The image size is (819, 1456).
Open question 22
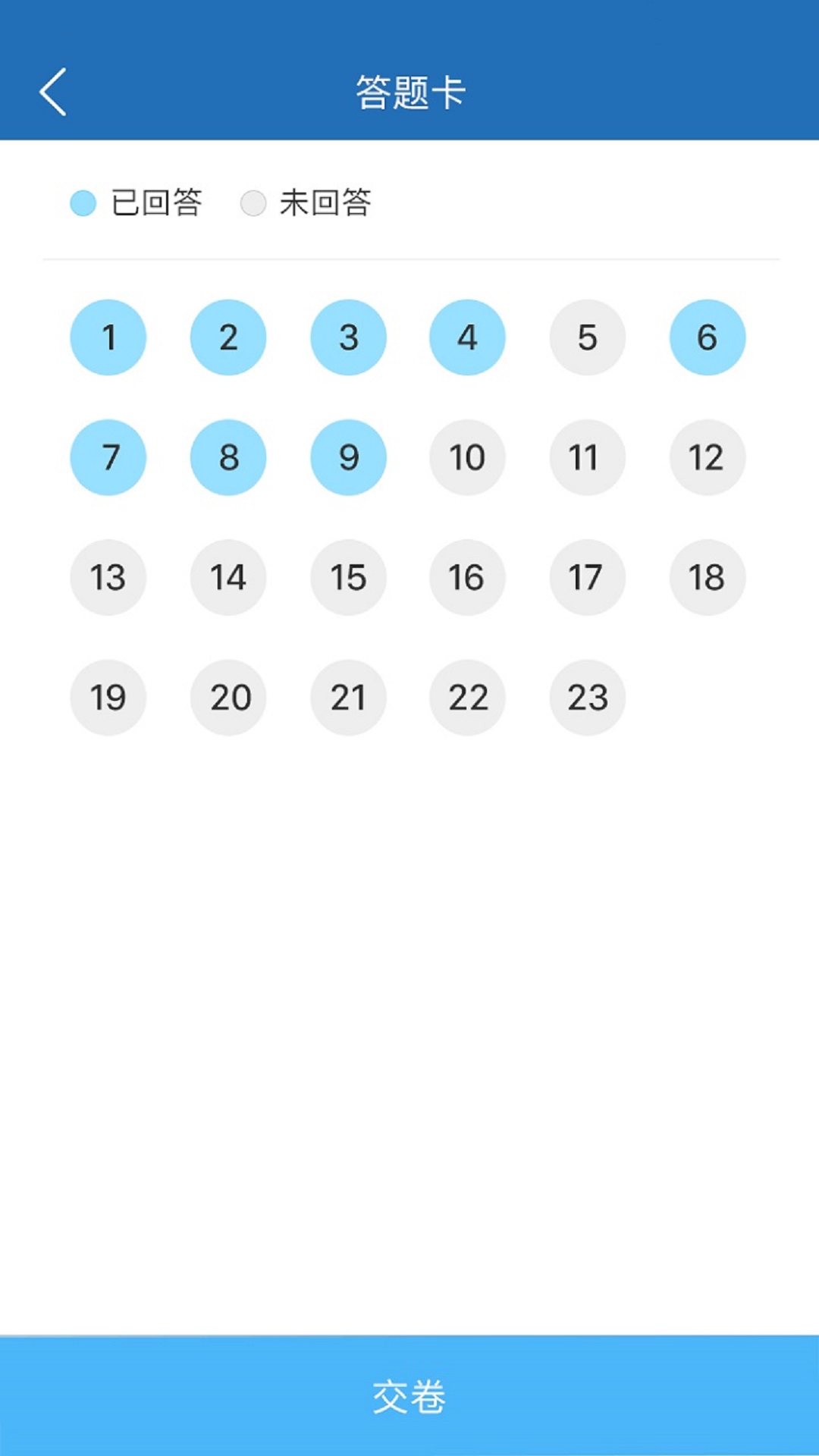[467, 697]
